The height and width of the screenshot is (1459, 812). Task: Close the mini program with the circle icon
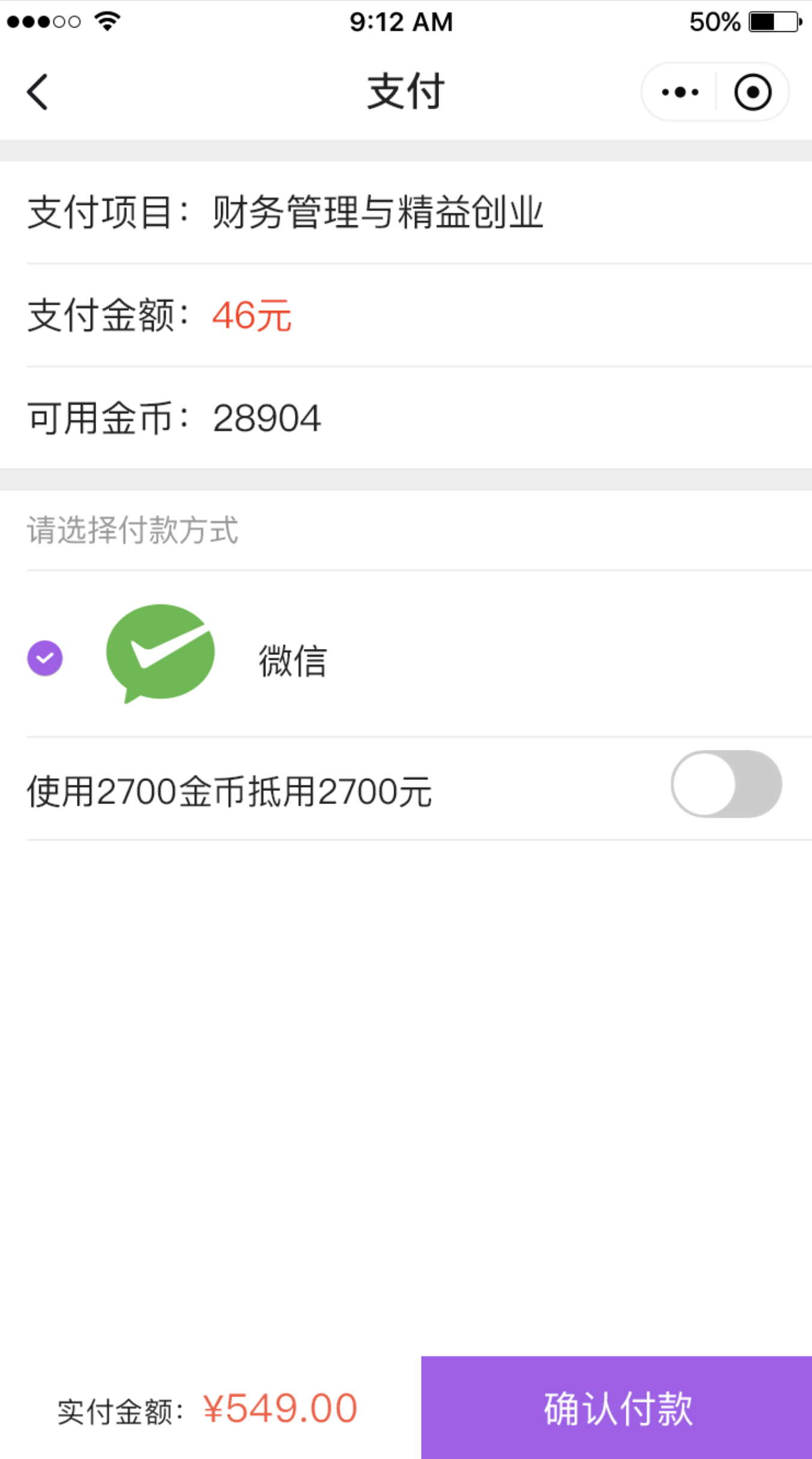(752, 92)
